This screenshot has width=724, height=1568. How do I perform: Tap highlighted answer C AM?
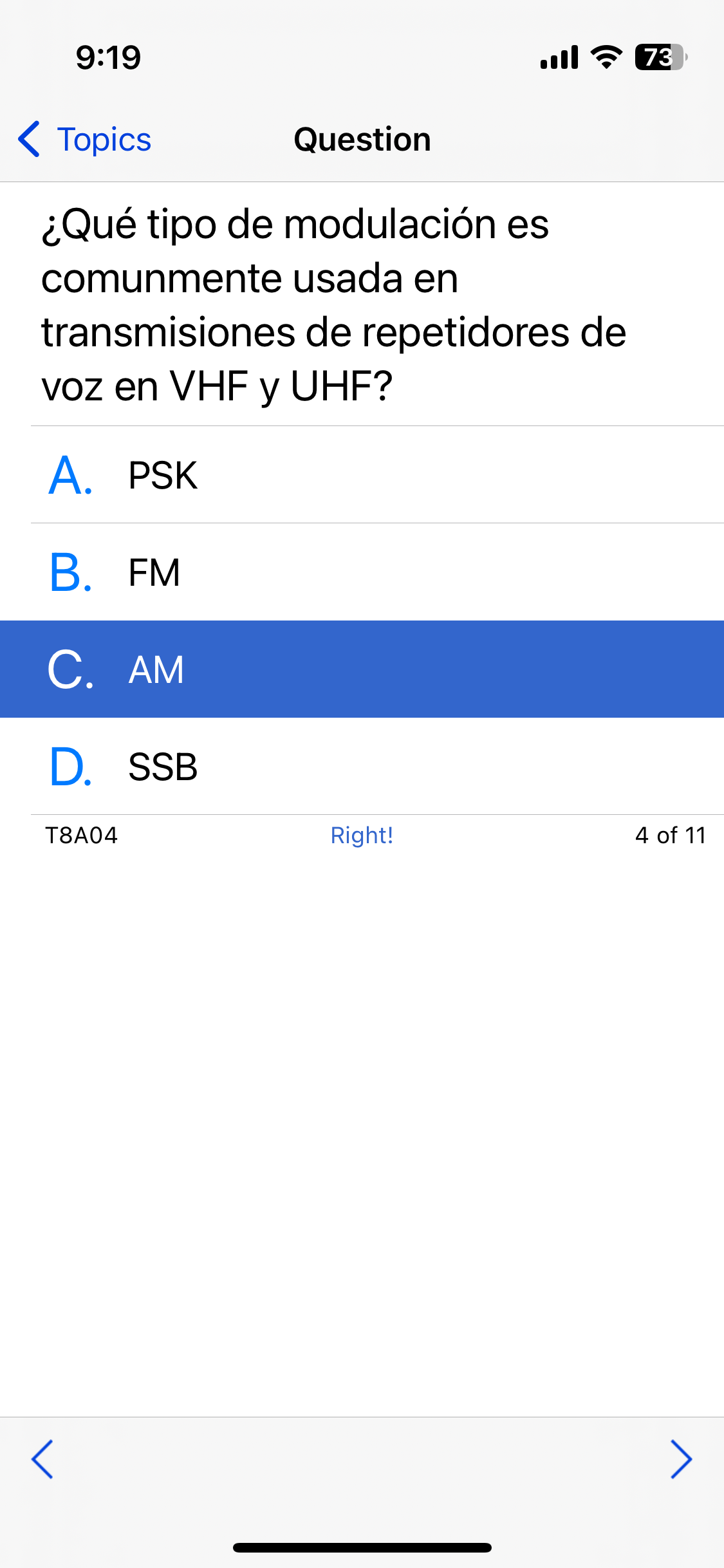362,669
